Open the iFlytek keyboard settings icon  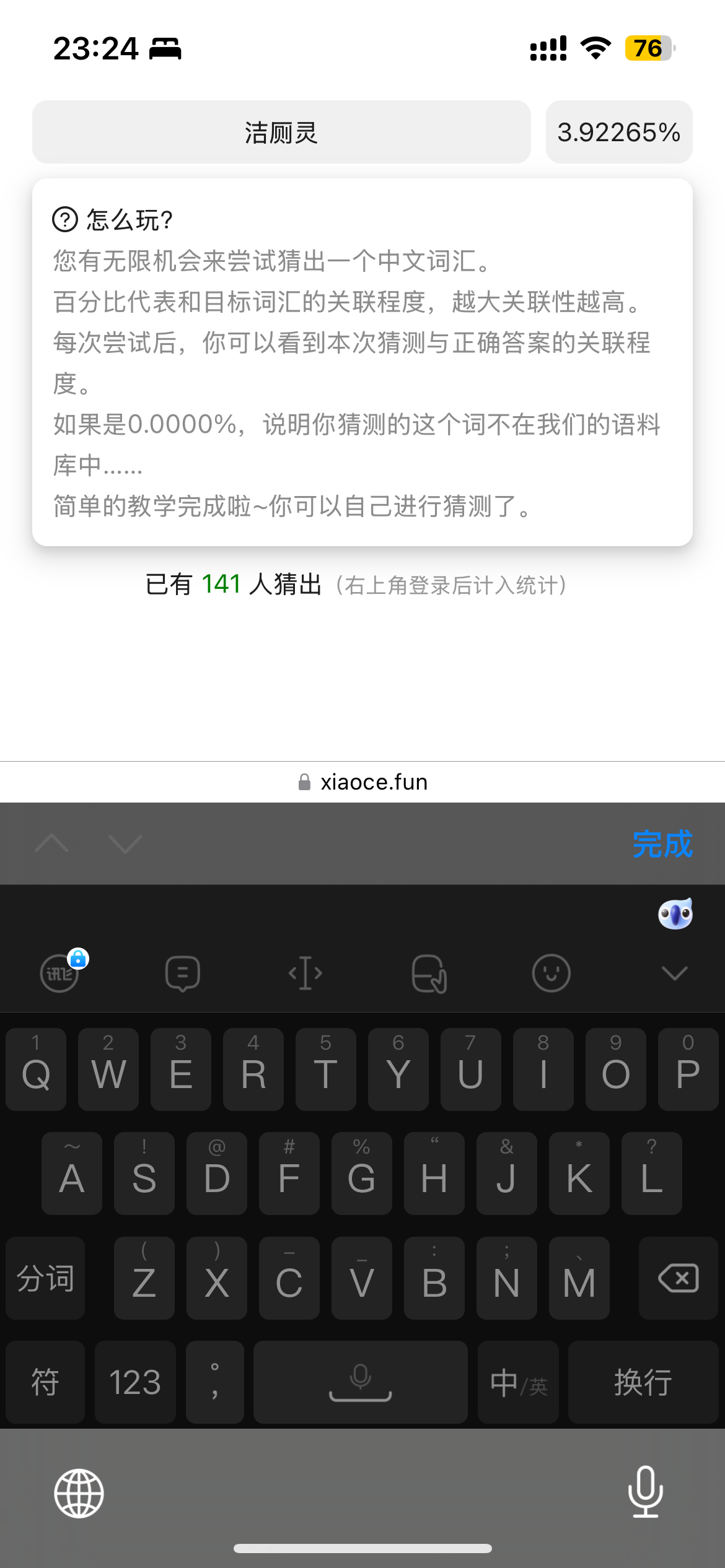pos(60,973)
